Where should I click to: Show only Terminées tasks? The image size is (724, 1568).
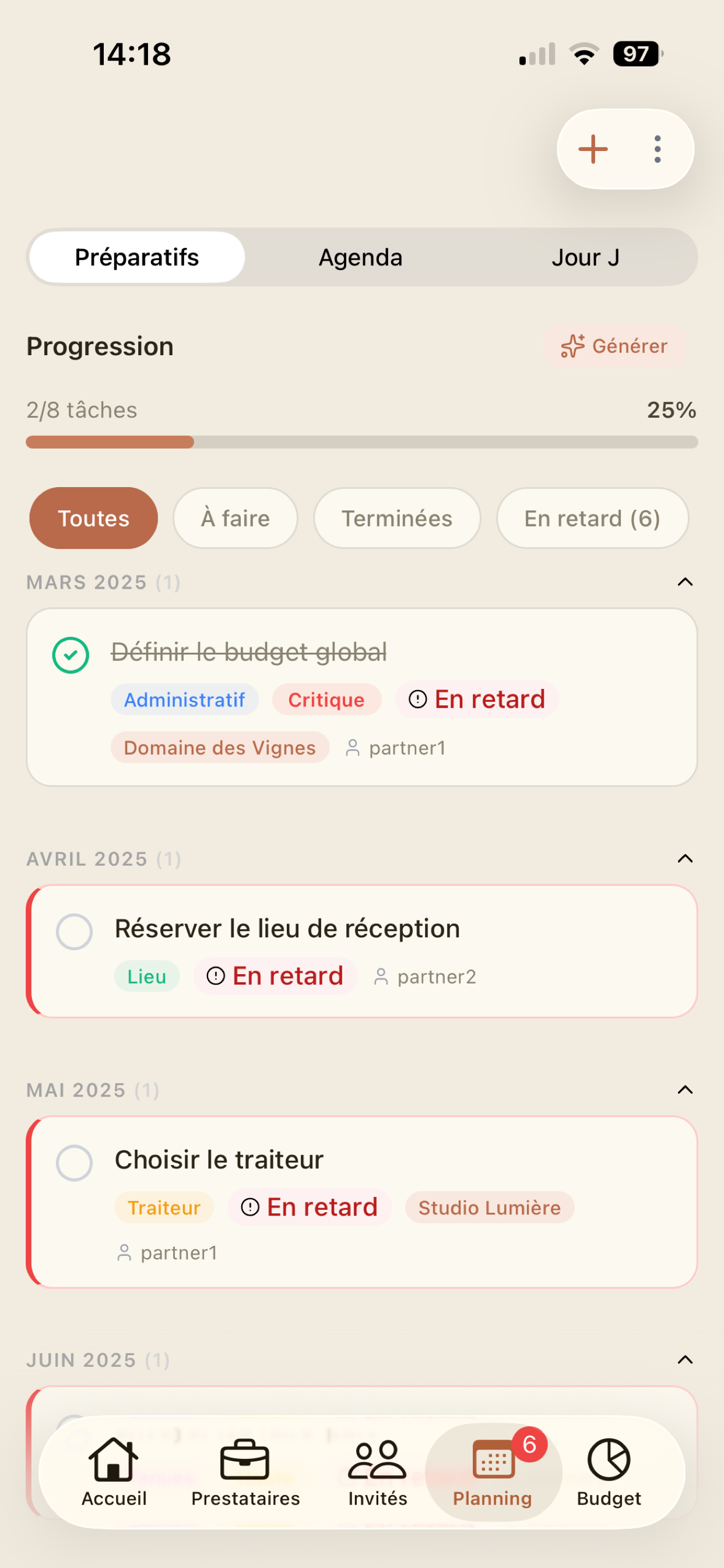click(396, 518)
